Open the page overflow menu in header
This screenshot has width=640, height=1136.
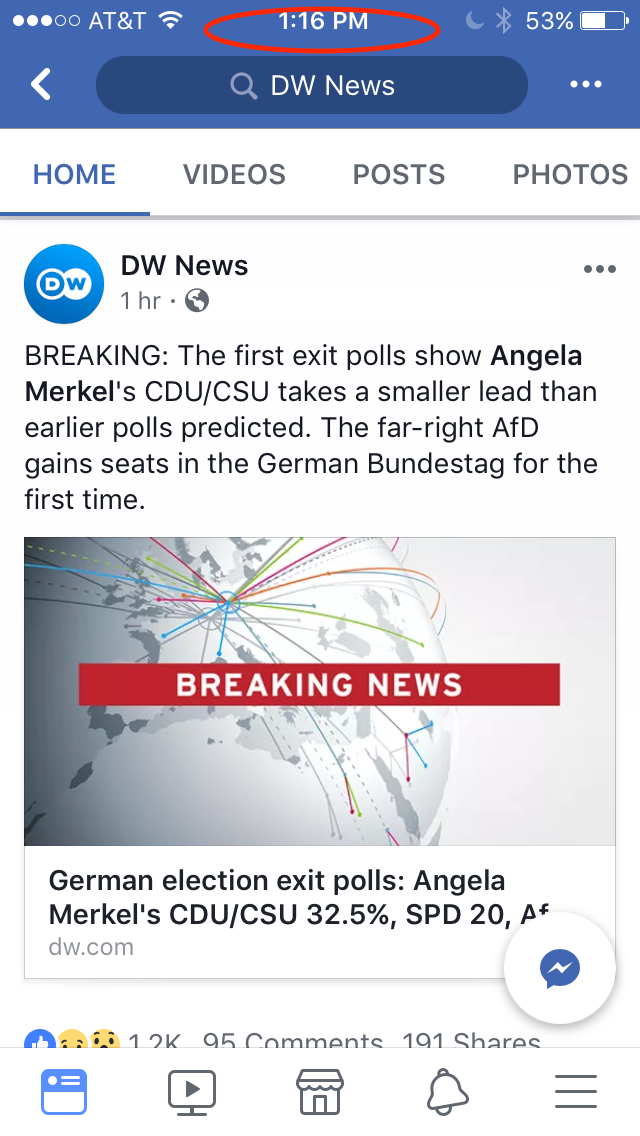pyautogui.click(x=586, y=85)
